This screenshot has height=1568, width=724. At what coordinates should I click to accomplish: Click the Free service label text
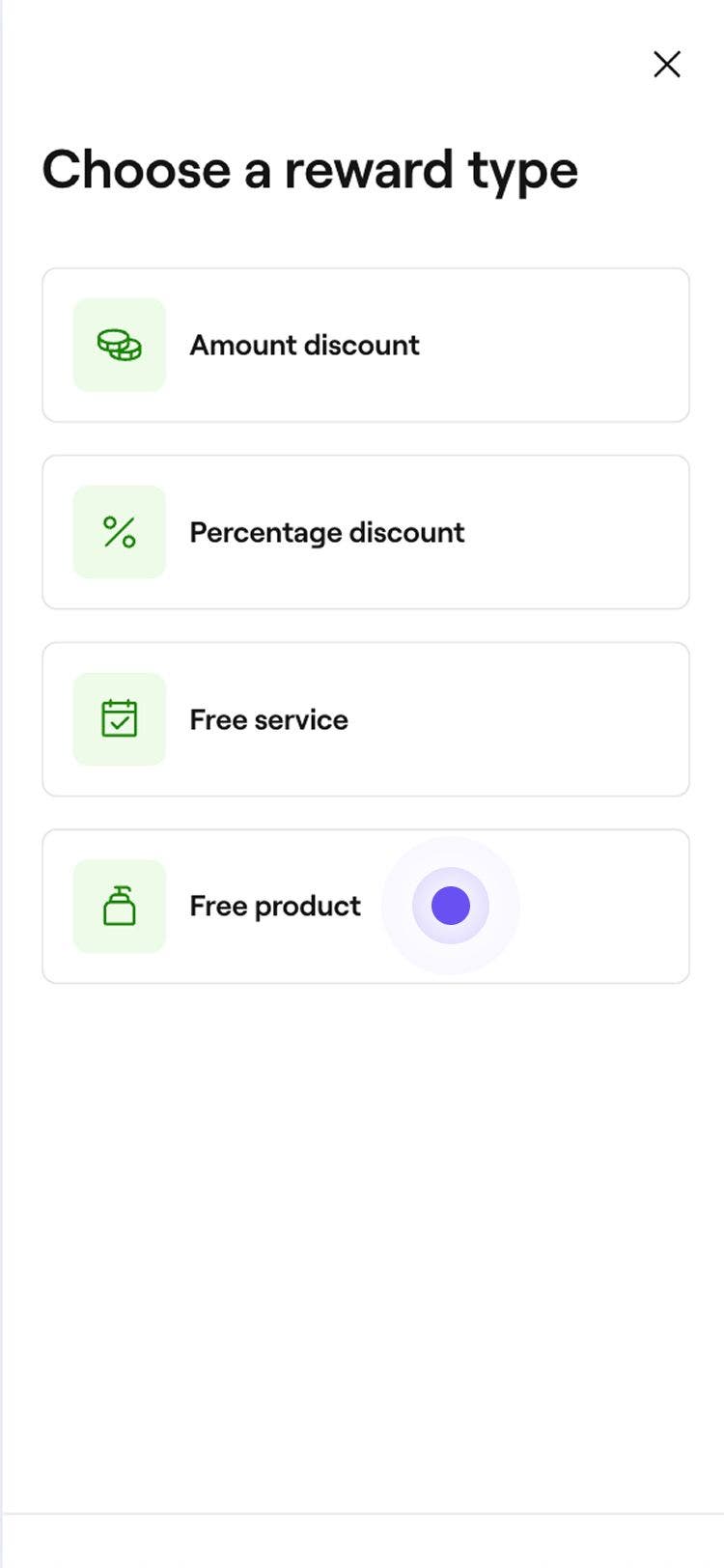click(x=269, y=719)
